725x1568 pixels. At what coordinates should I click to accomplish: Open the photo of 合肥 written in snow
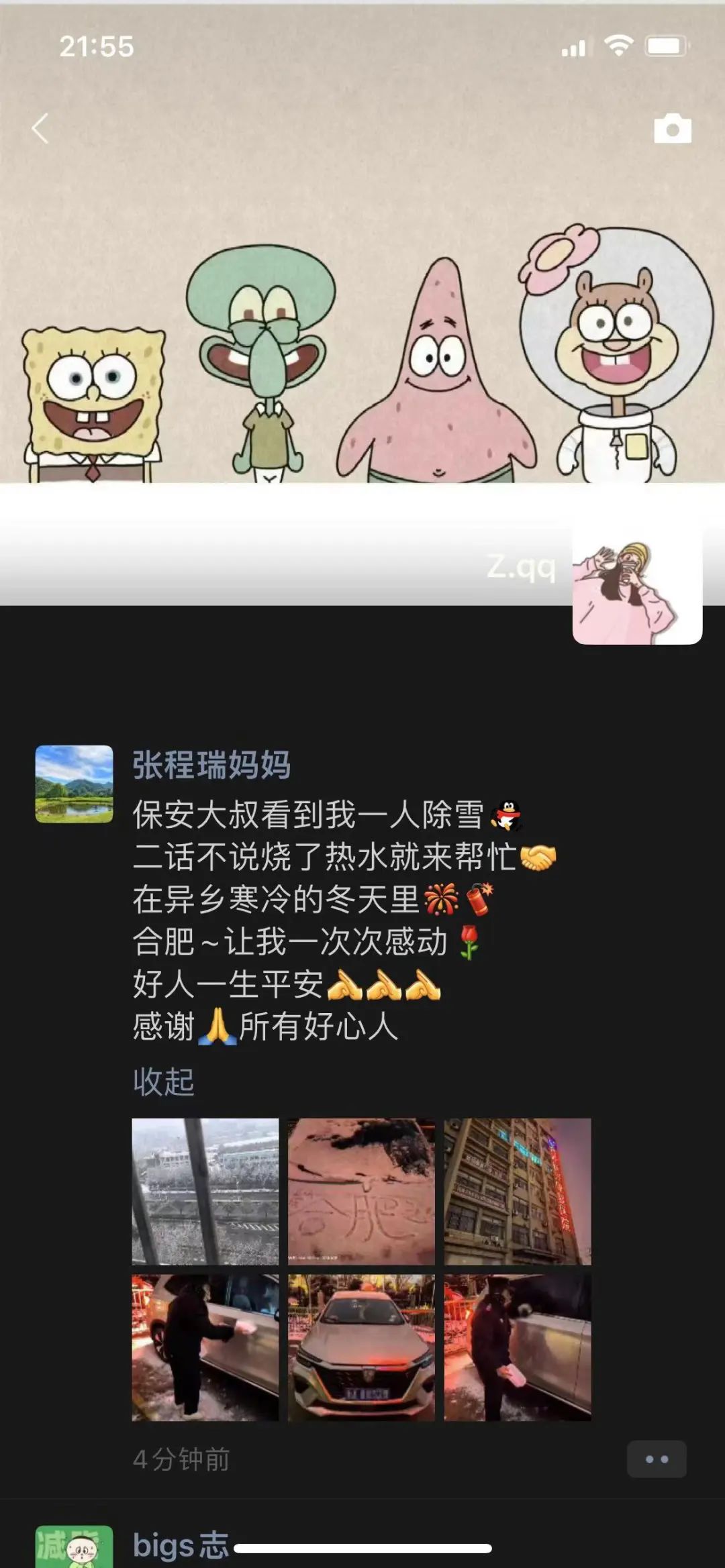point(361,1191)
